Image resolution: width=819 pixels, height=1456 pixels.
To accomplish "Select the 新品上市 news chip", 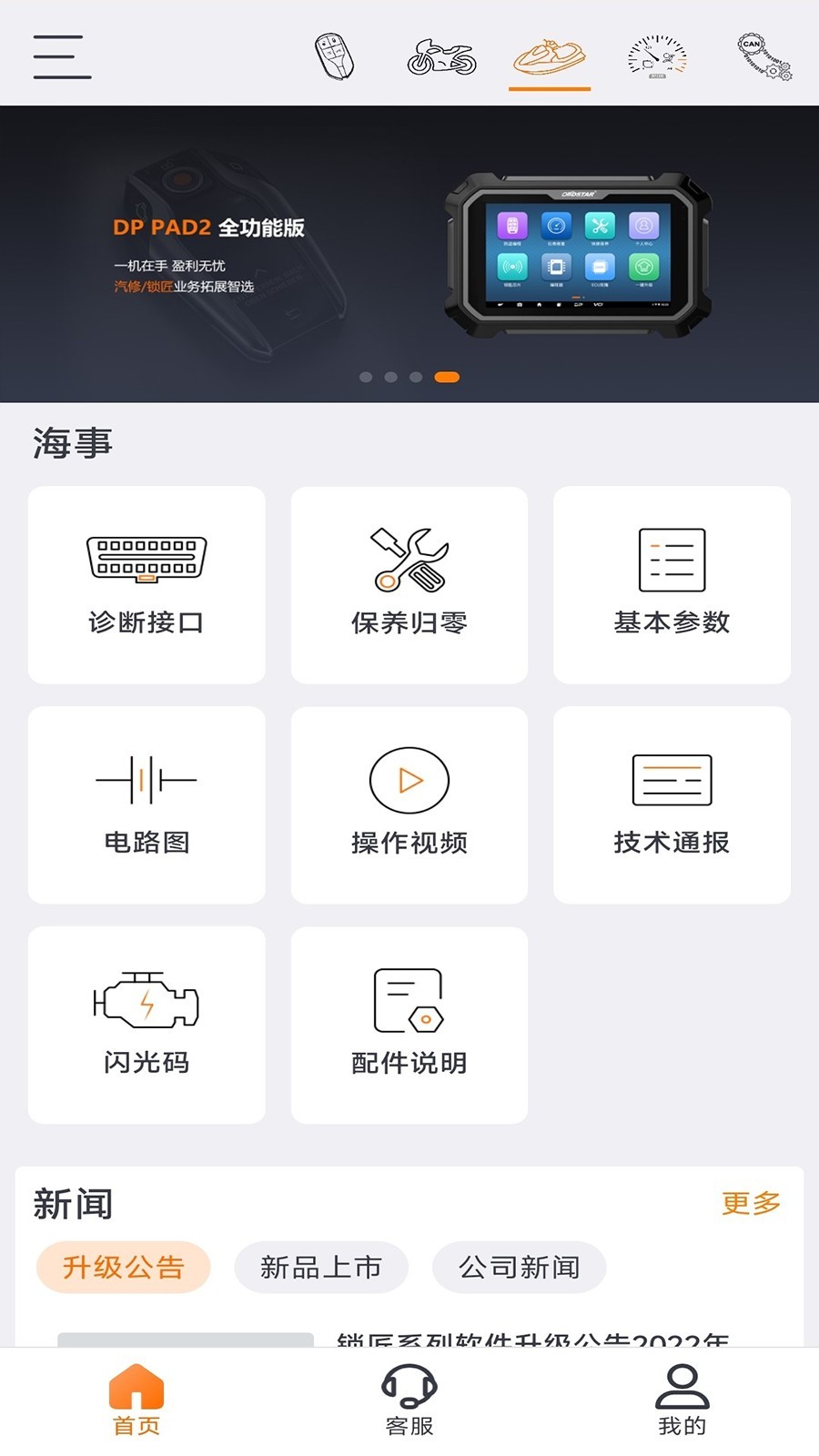I will (x=321, y=1267).
